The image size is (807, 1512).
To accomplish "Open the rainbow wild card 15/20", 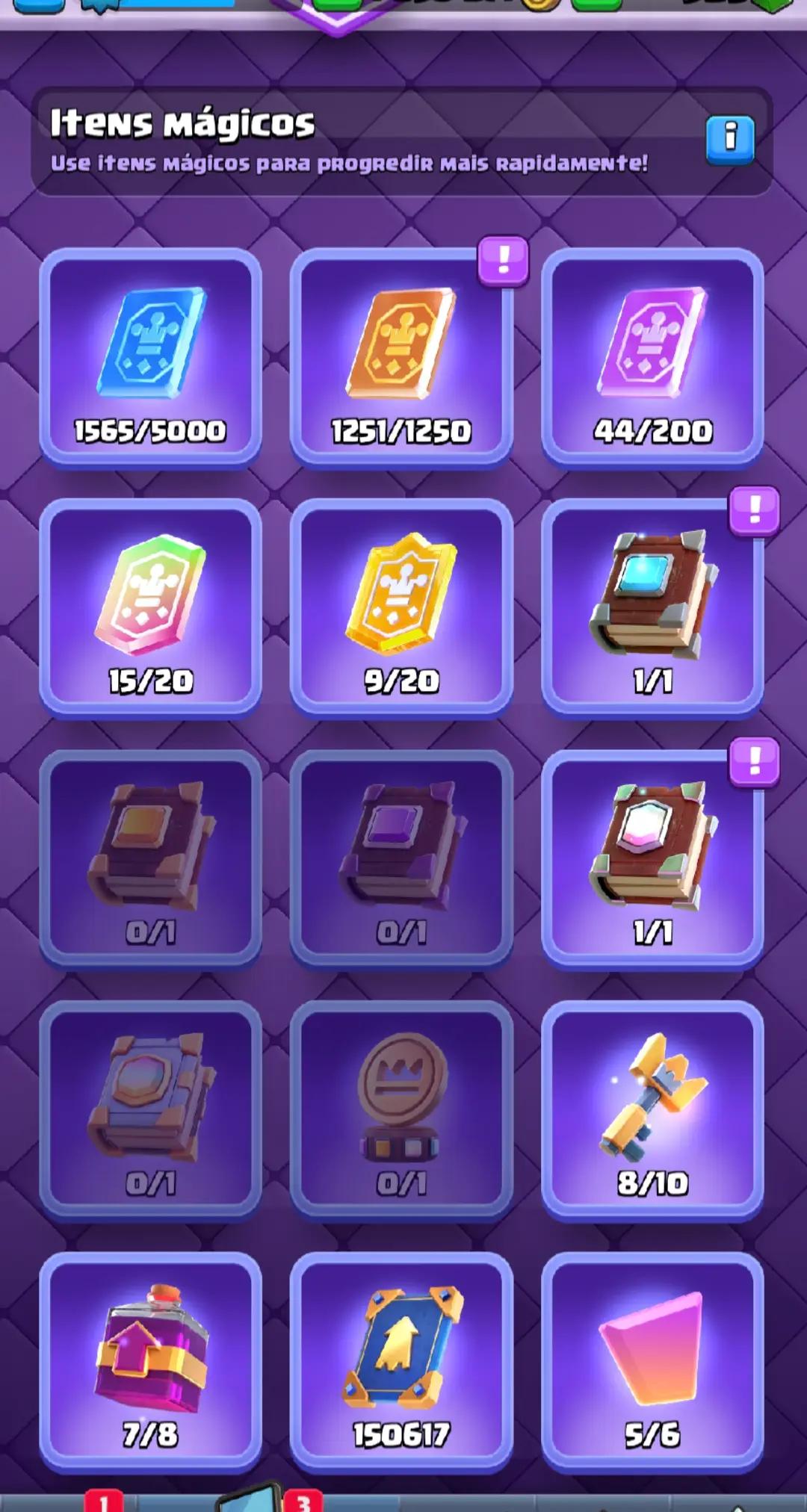I will click(150, 607).
